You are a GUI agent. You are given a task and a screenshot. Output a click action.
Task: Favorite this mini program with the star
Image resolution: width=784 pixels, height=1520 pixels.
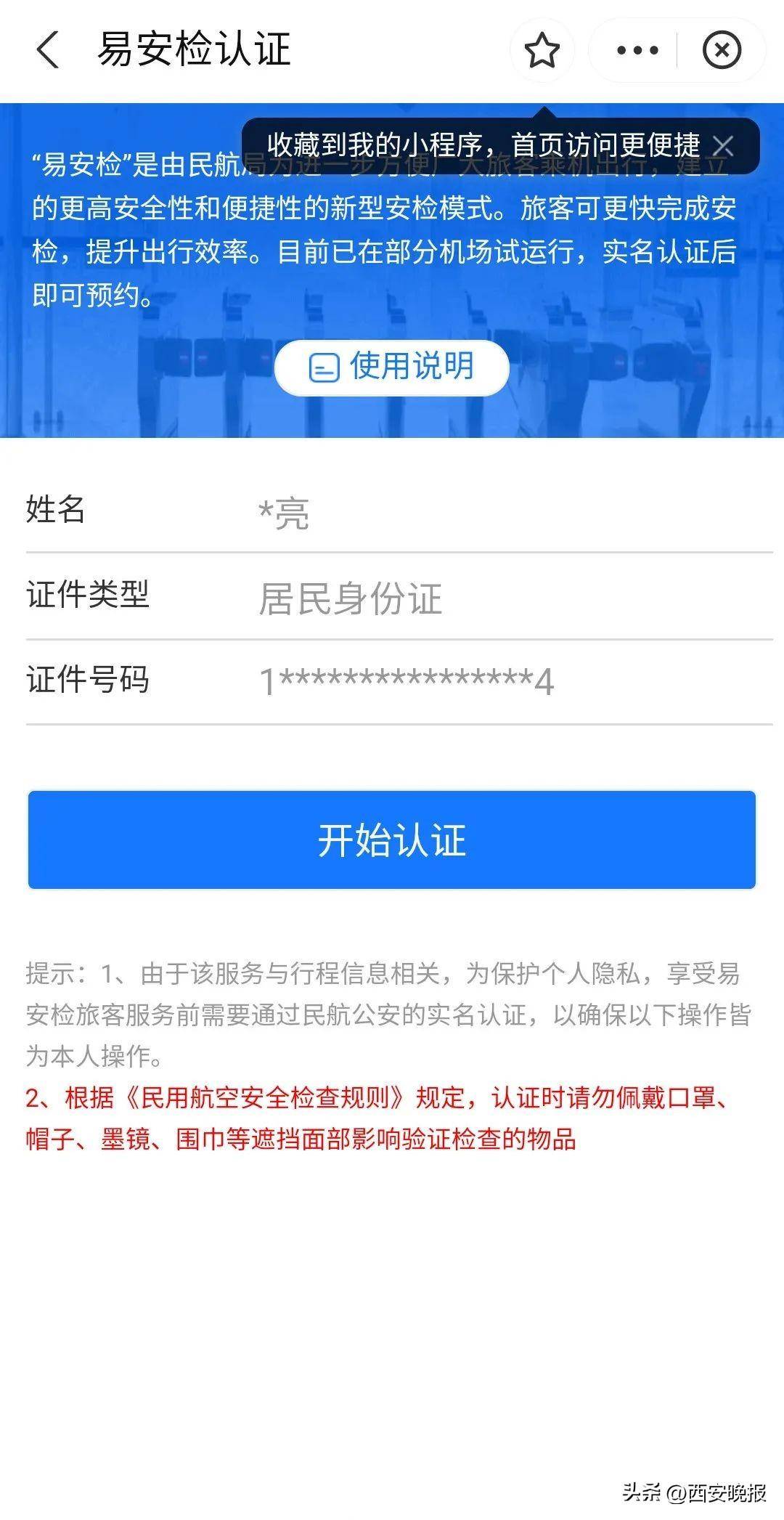[x=542, y=50]
